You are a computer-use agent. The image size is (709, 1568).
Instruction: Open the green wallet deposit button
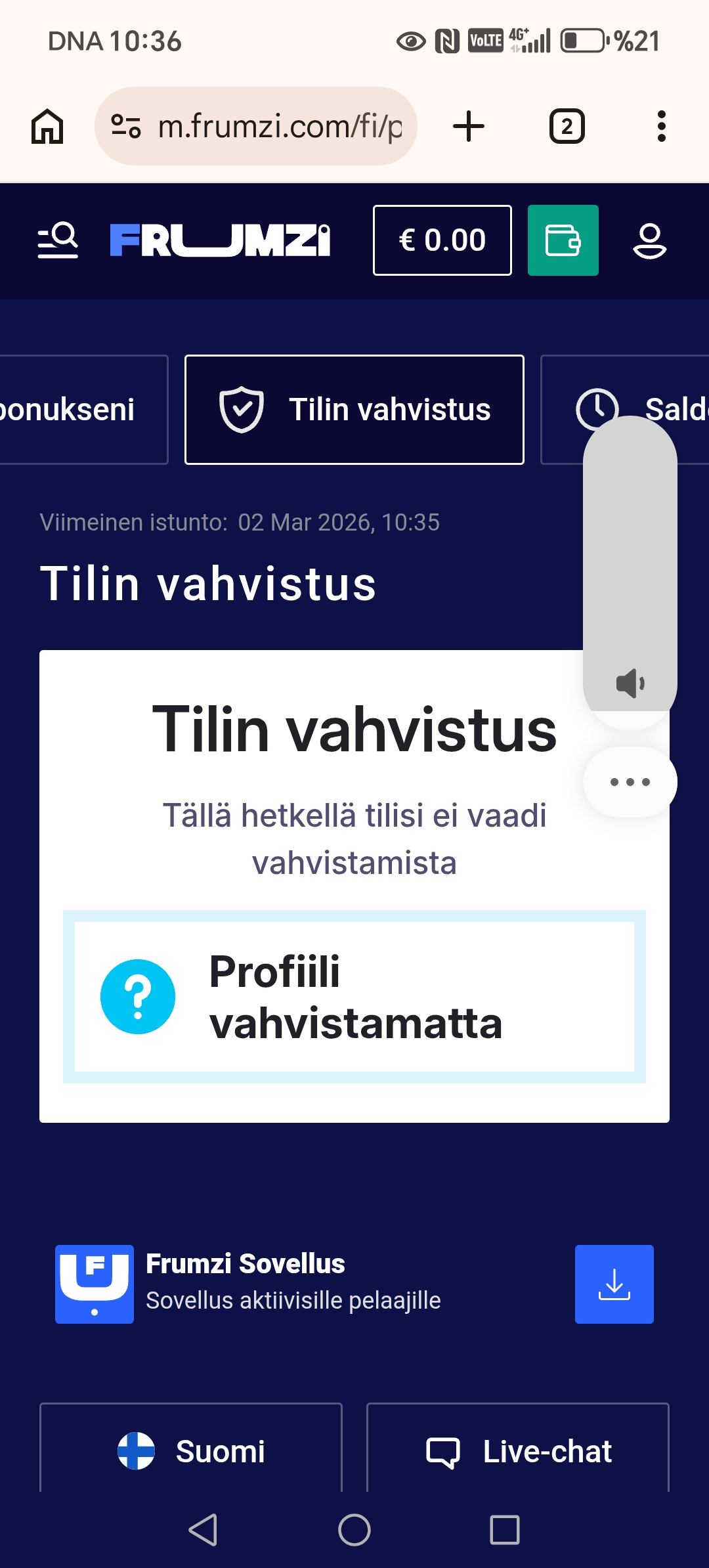[563, 240]
